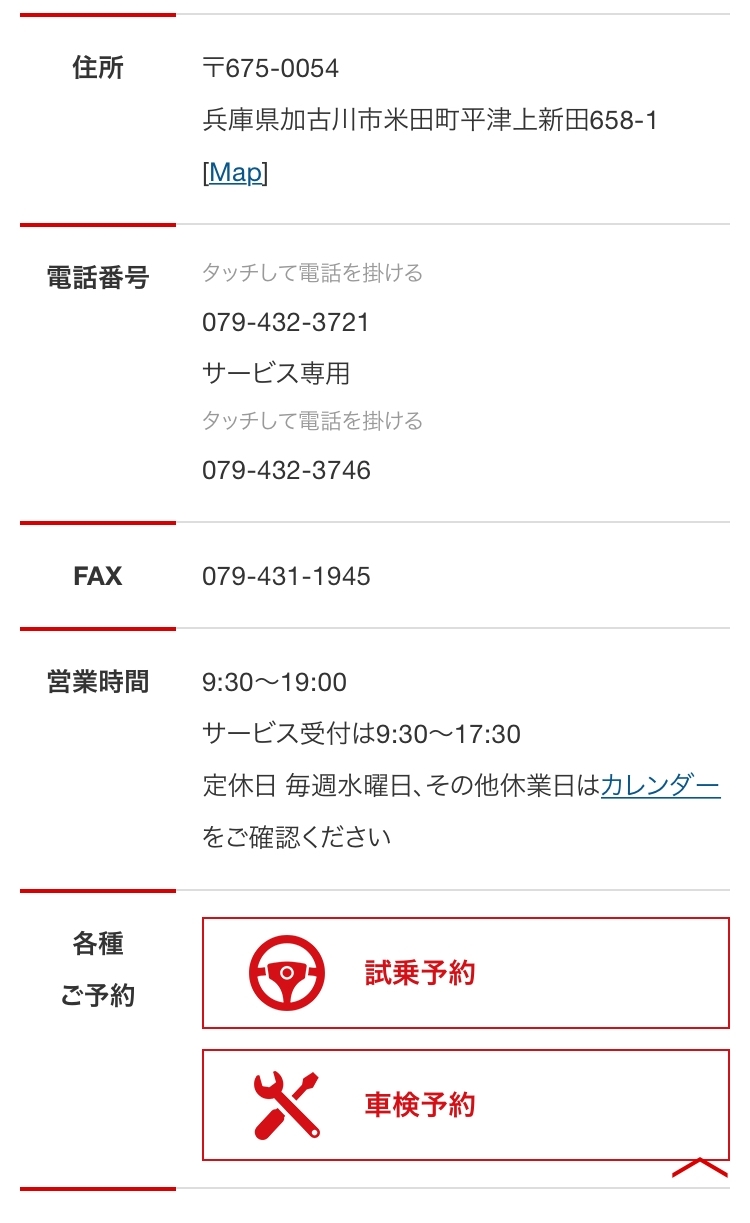This screenshot has width=750, height=1223.
Task: Jump back to top with the up arrow
Action: [x=700, y=1167]
